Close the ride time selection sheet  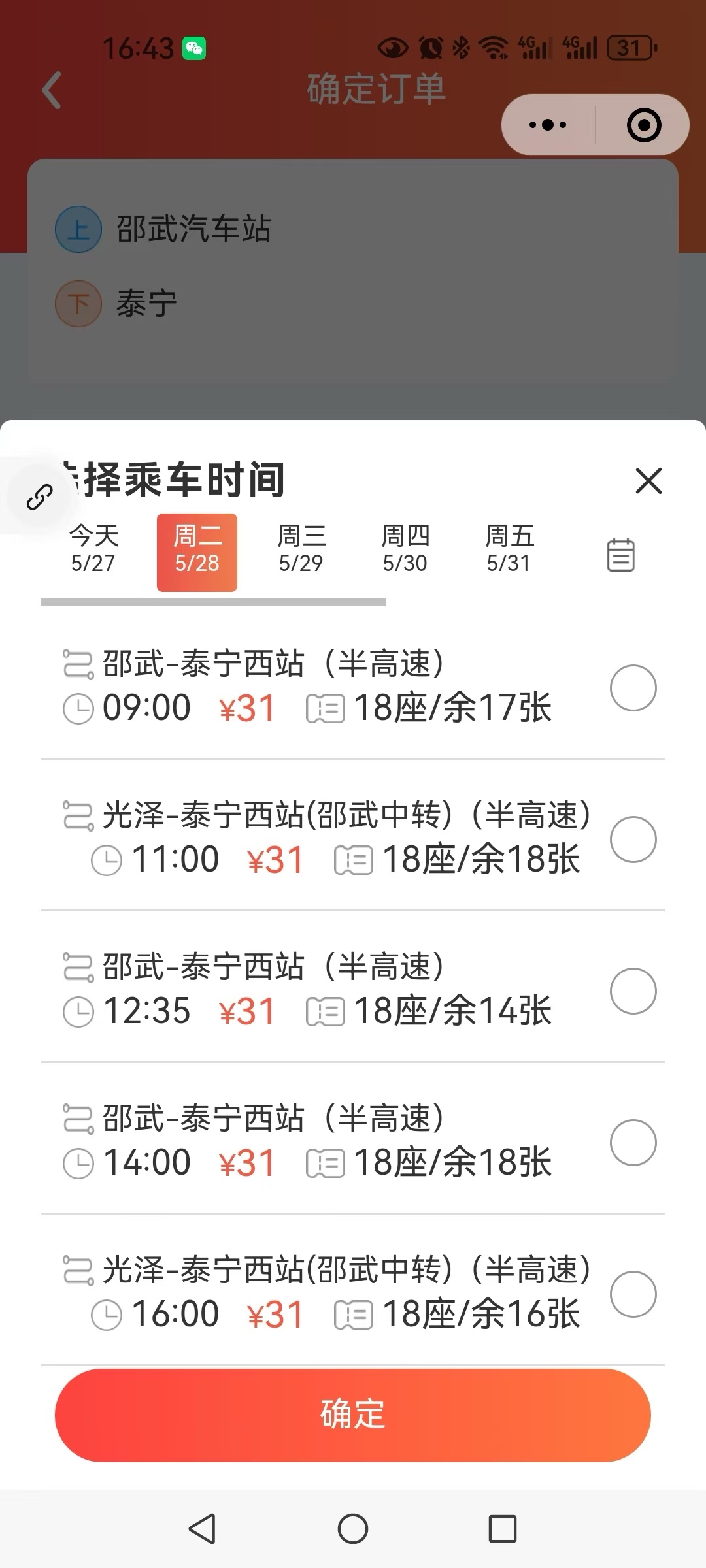648,481
